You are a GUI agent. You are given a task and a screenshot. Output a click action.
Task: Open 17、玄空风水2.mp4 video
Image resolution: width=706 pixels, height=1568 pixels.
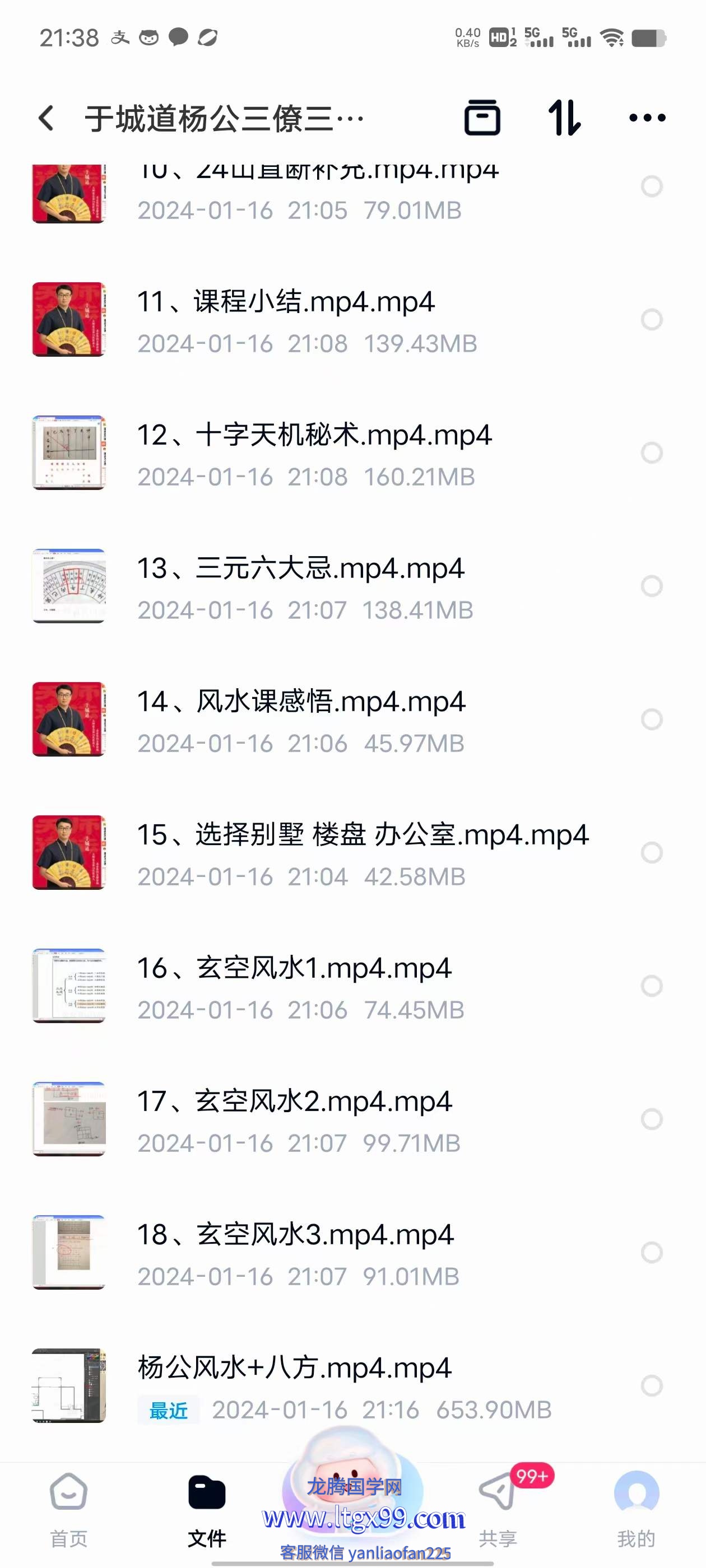[294, 1102]
